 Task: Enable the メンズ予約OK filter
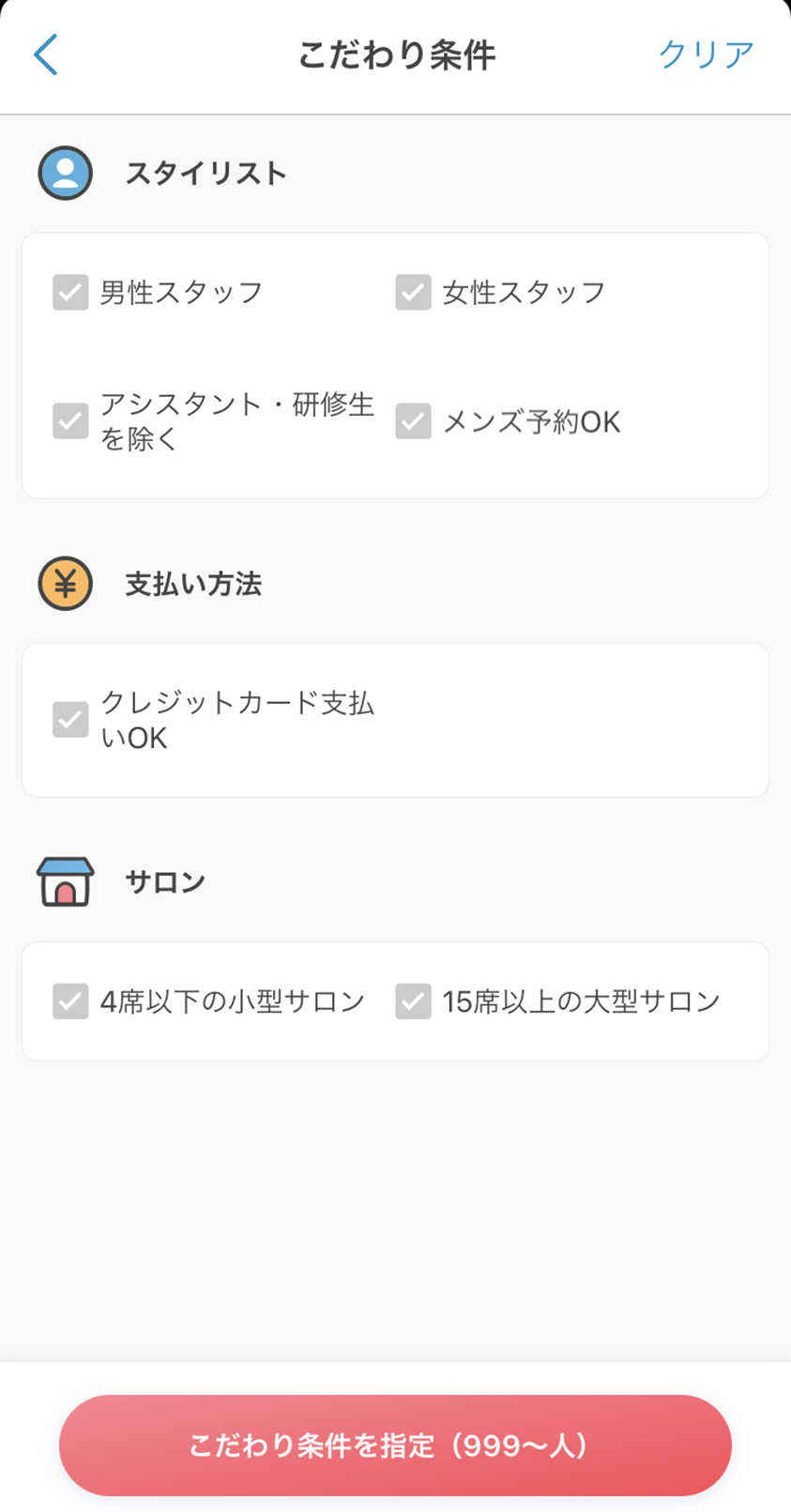coord(413,421)
